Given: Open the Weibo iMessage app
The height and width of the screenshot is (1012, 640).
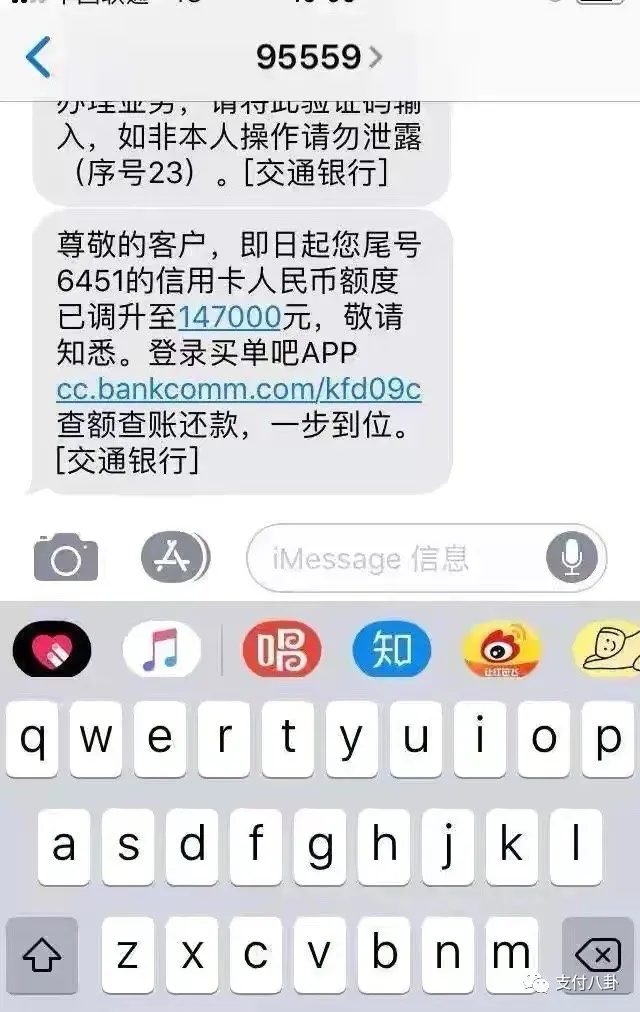Looking at the screenshot, I should (x=501, y=650).
